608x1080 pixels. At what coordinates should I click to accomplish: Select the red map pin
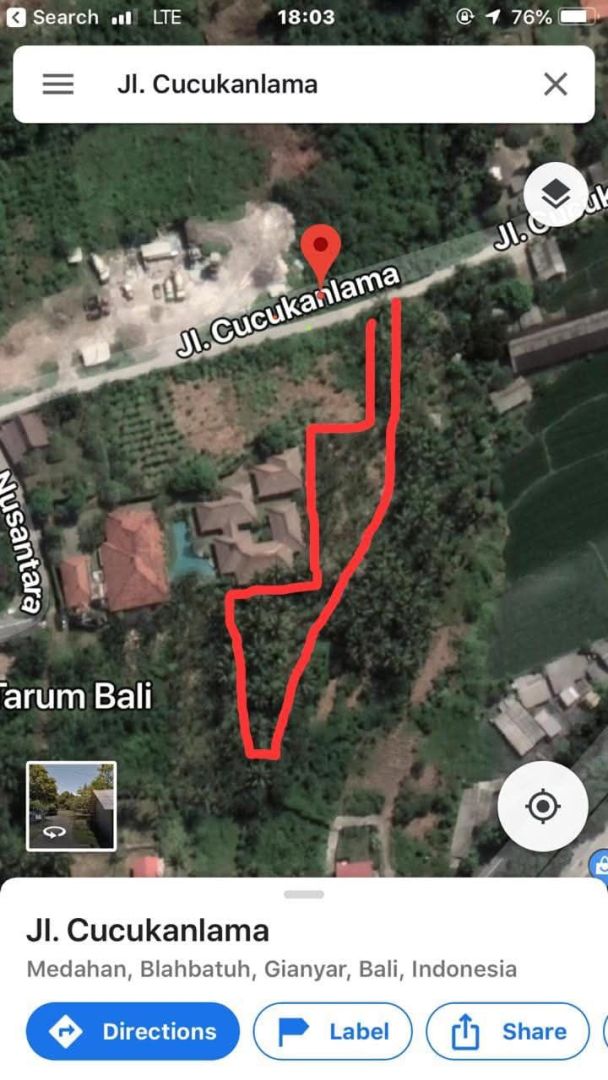(x=321, y=248)
